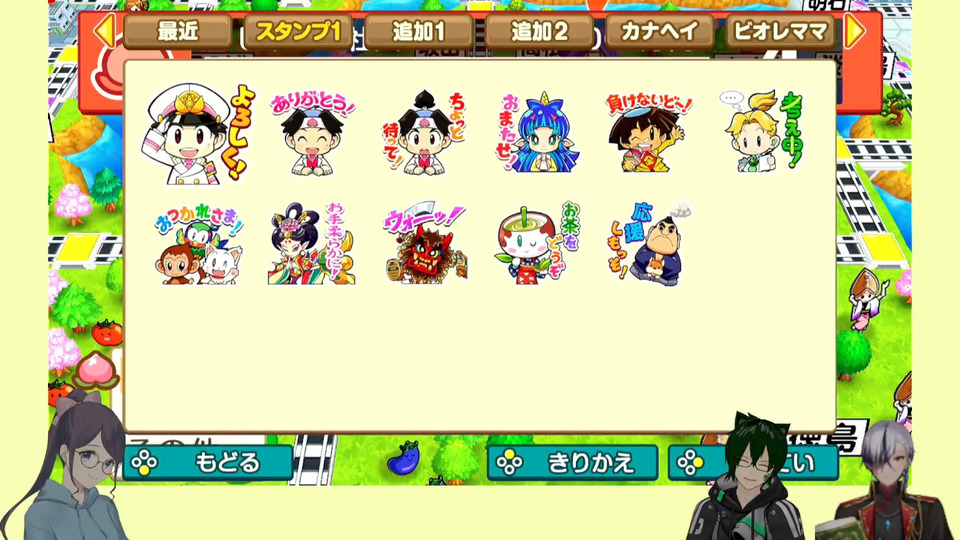This screenshot has height=540, width=960.
Task: Tap the left arrow beside the tabs
Action: tap(103, 31)
